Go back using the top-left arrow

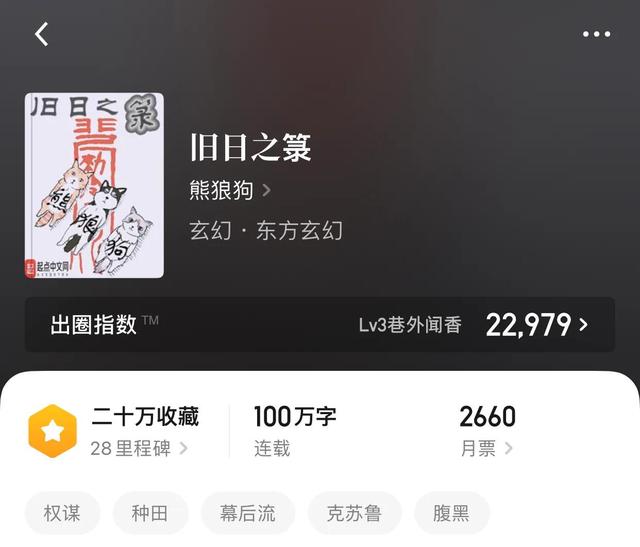(x=41, y=34)
